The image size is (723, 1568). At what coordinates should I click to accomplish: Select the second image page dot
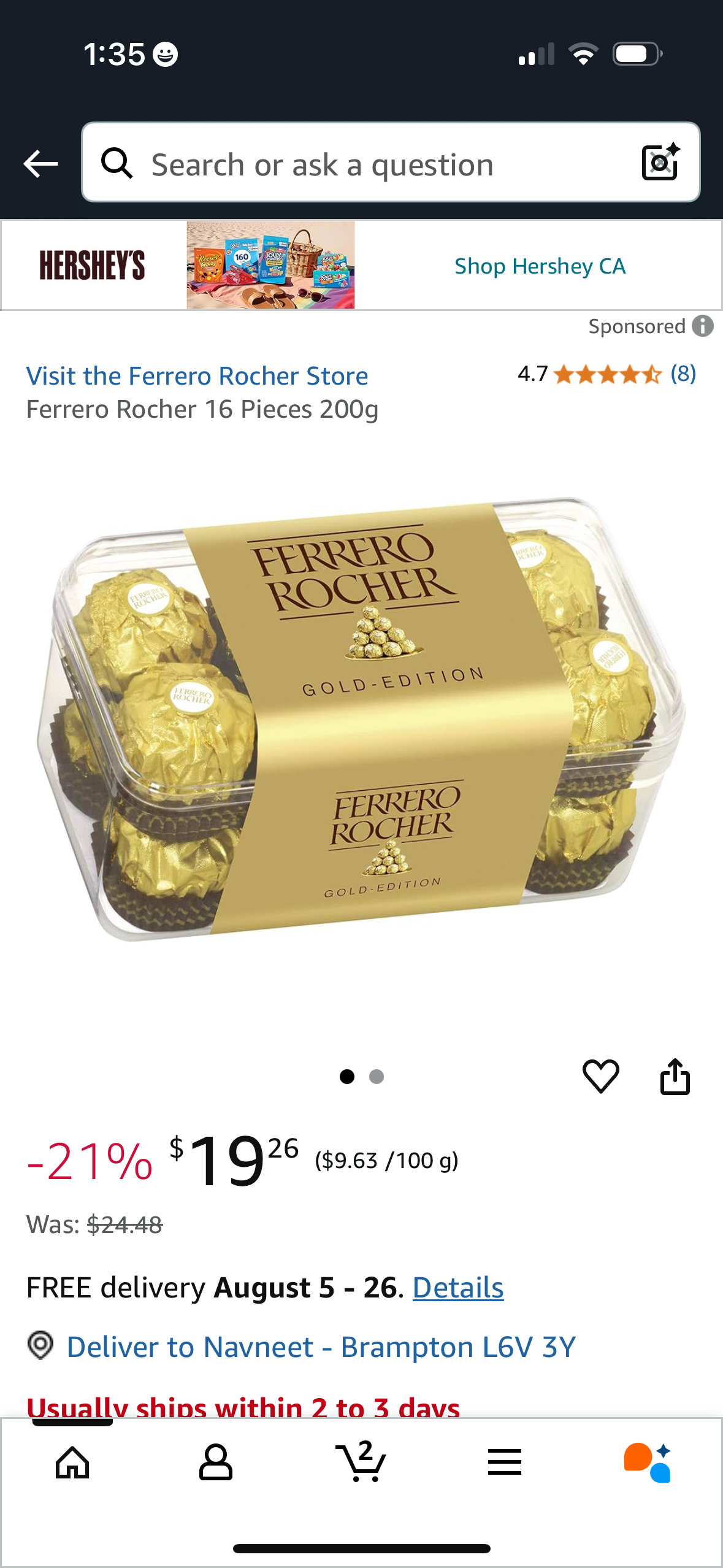pyautogui.click(x=377, y=1077)
